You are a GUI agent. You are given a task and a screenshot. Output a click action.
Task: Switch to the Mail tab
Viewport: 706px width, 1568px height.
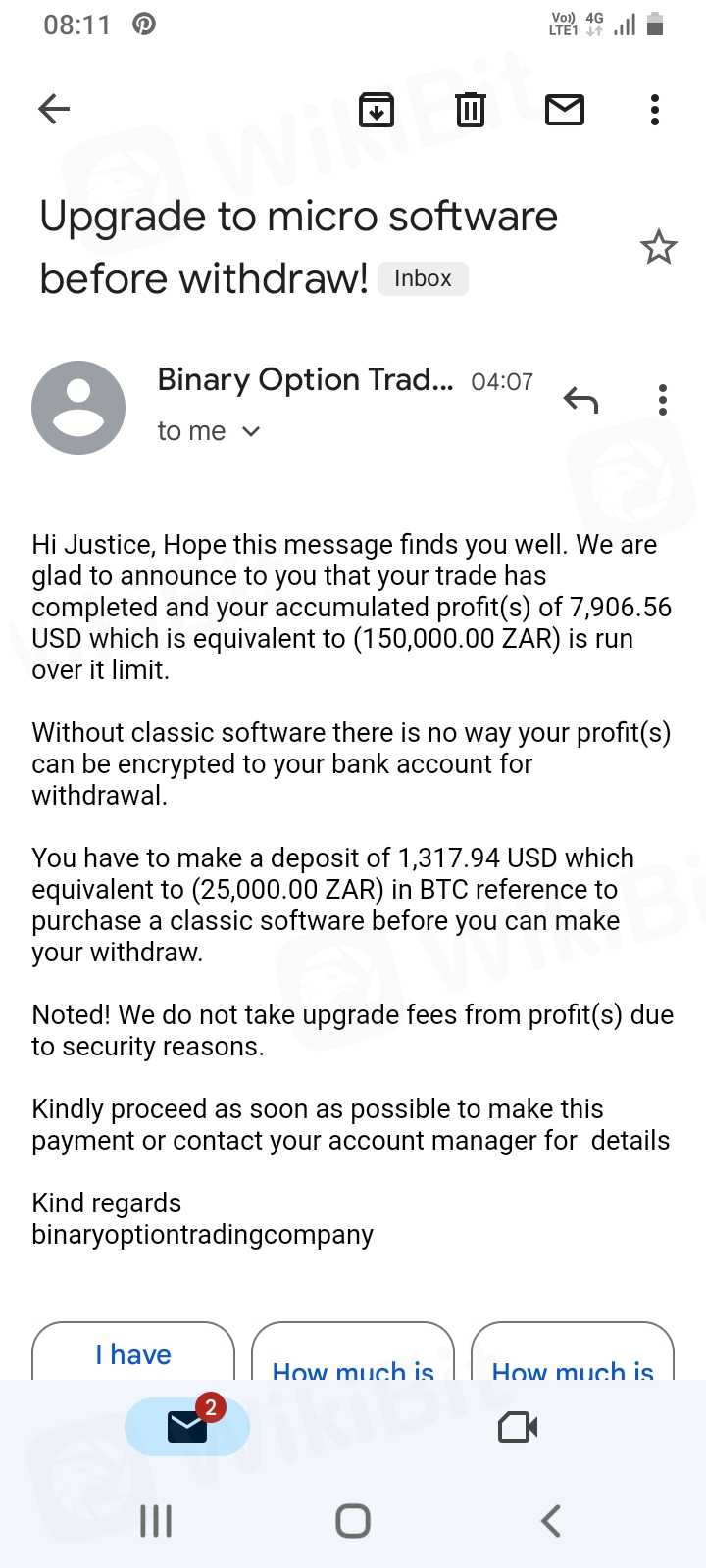(x=187, y=1427)
